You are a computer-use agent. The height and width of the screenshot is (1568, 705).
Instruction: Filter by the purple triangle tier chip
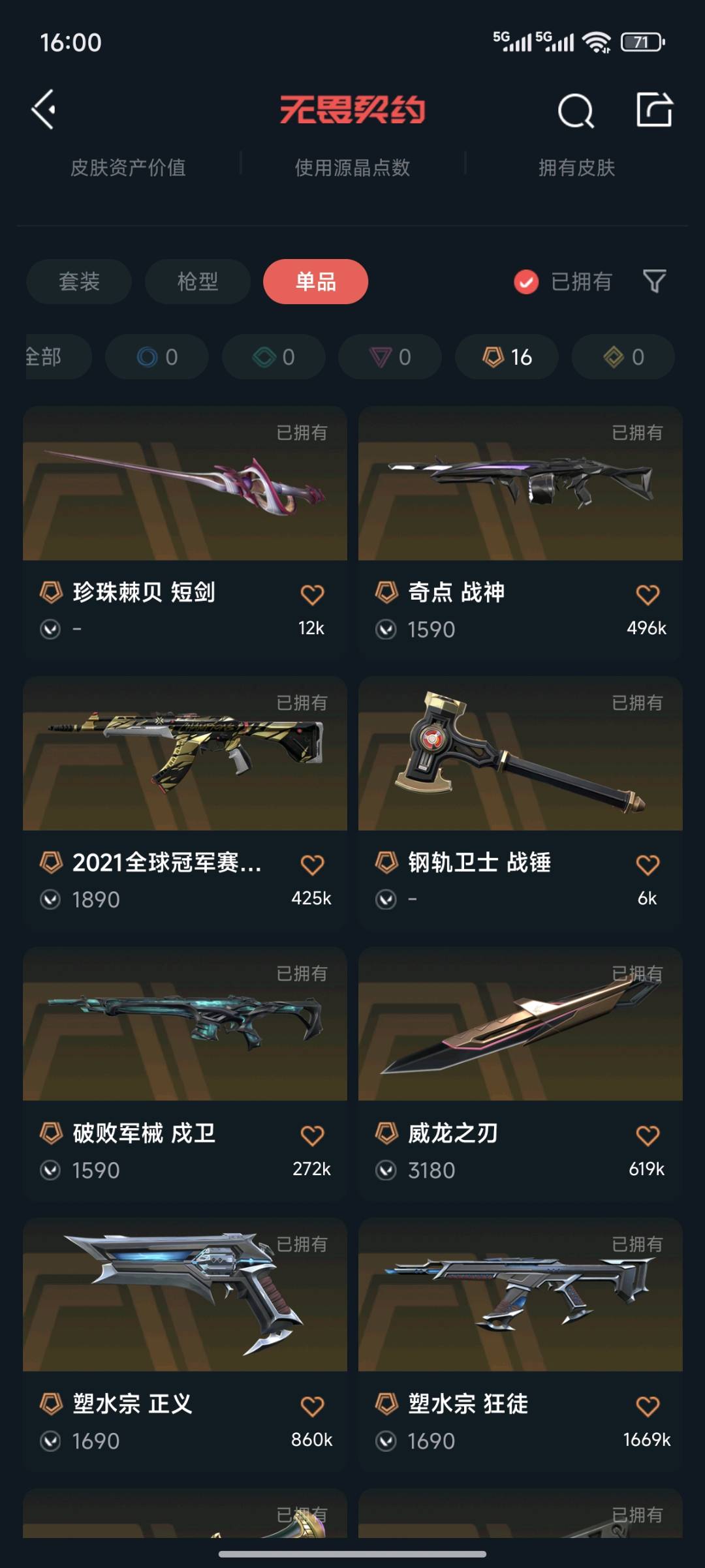pyautogui.click(x=390, y=357)
